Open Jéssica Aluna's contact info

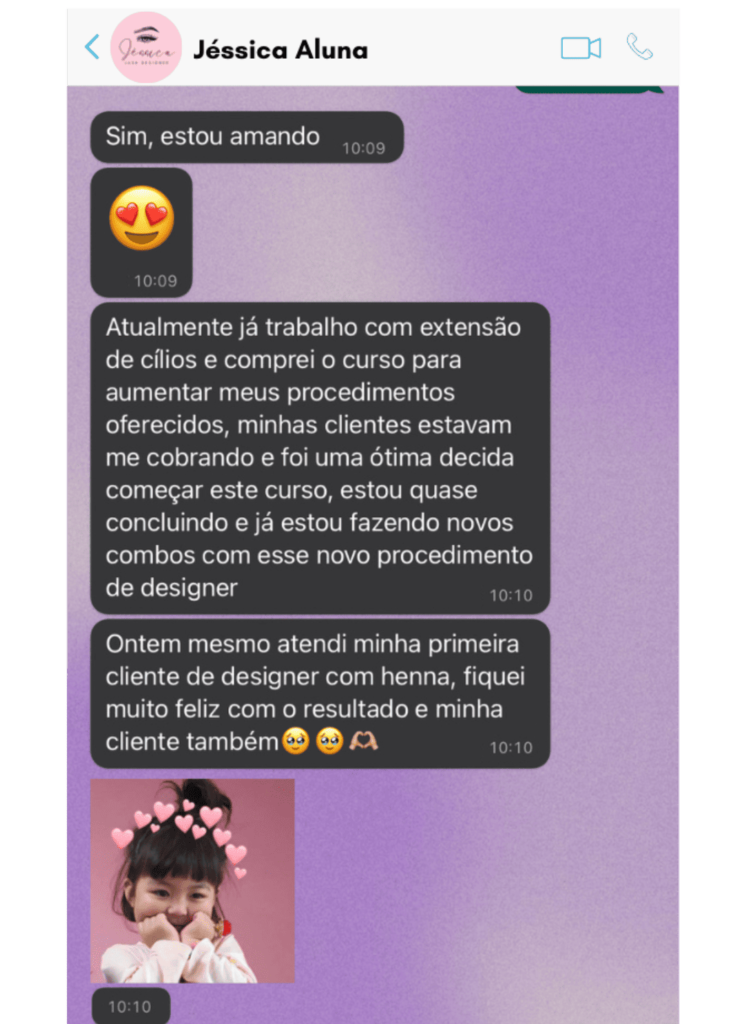(x=279, y=49)
